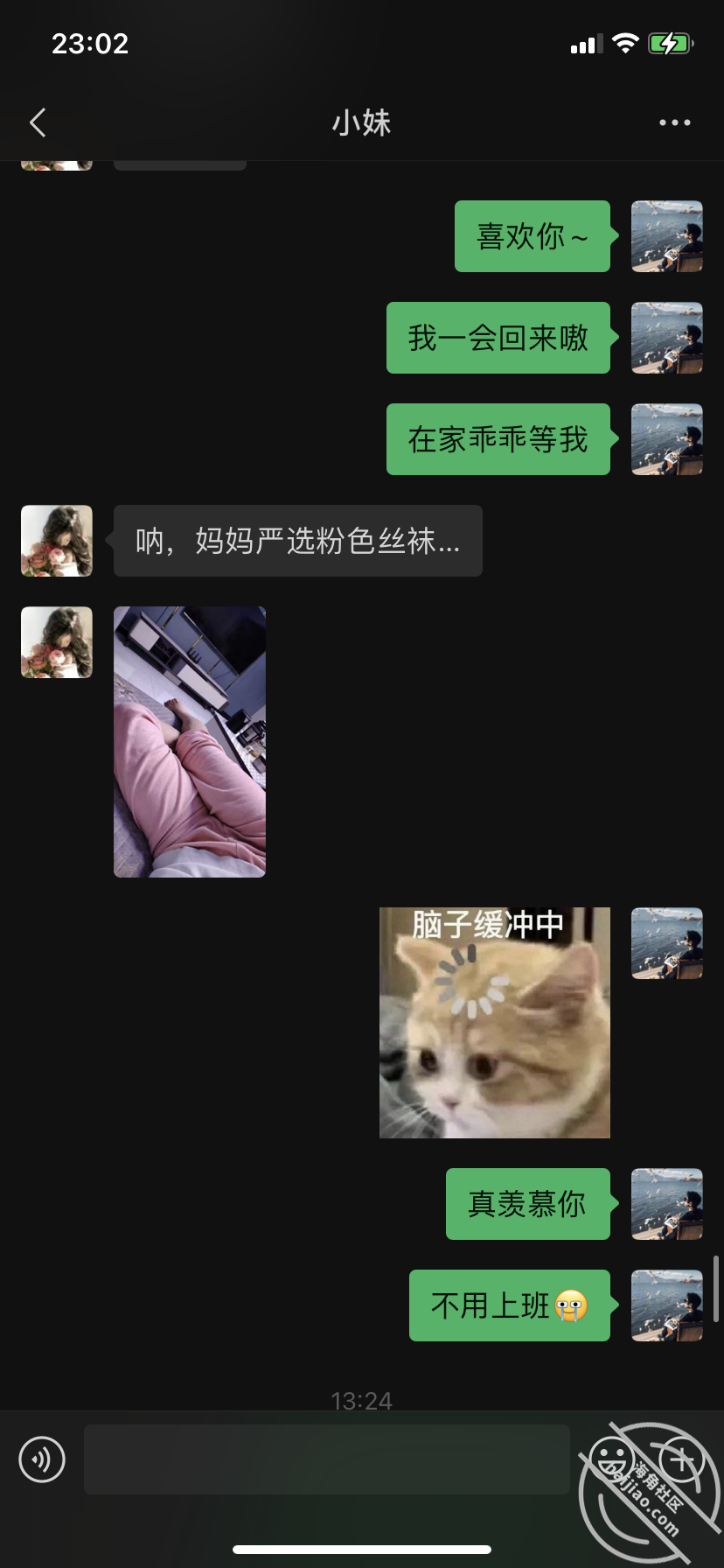This screenshot has width=724, height=1568.
Task: Open the pink pants photo
Action: (x=189, y=740)
